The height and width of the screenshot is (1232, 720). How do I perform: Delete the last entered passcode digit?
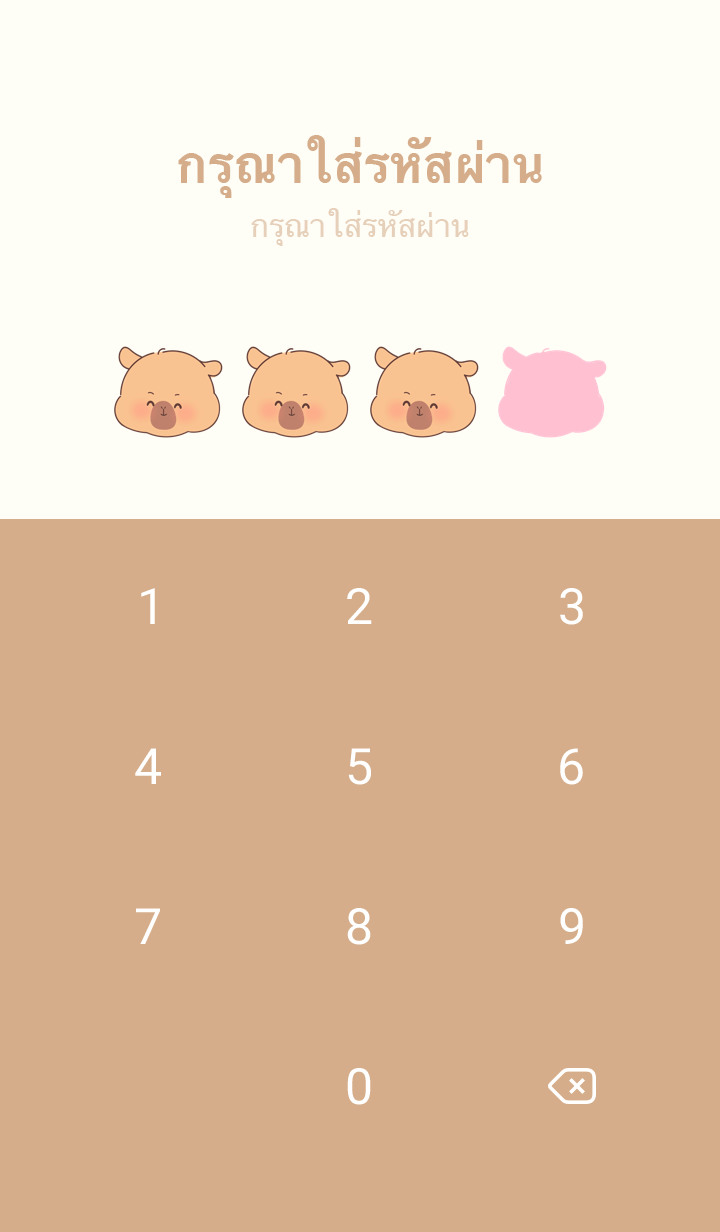pyautogui.click(x=572, y=1086)
